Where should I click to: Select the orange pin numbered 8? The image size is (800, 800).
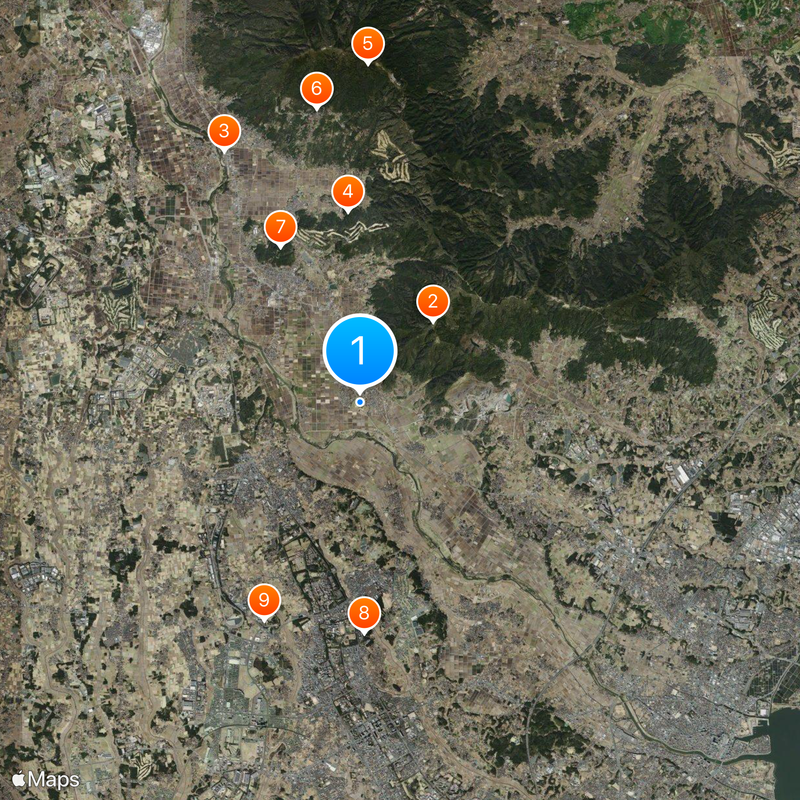(x=364, y=613)
